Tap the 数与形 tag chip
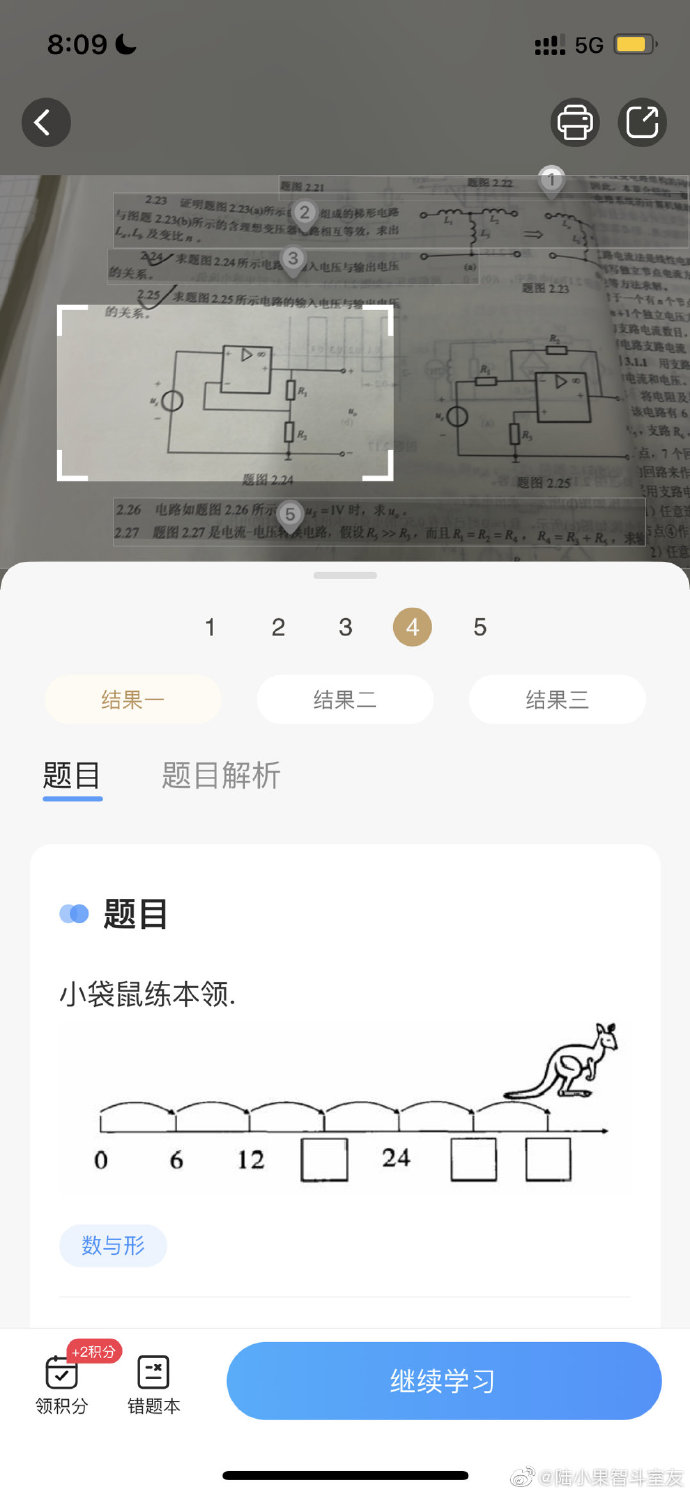 [113, 1246]
